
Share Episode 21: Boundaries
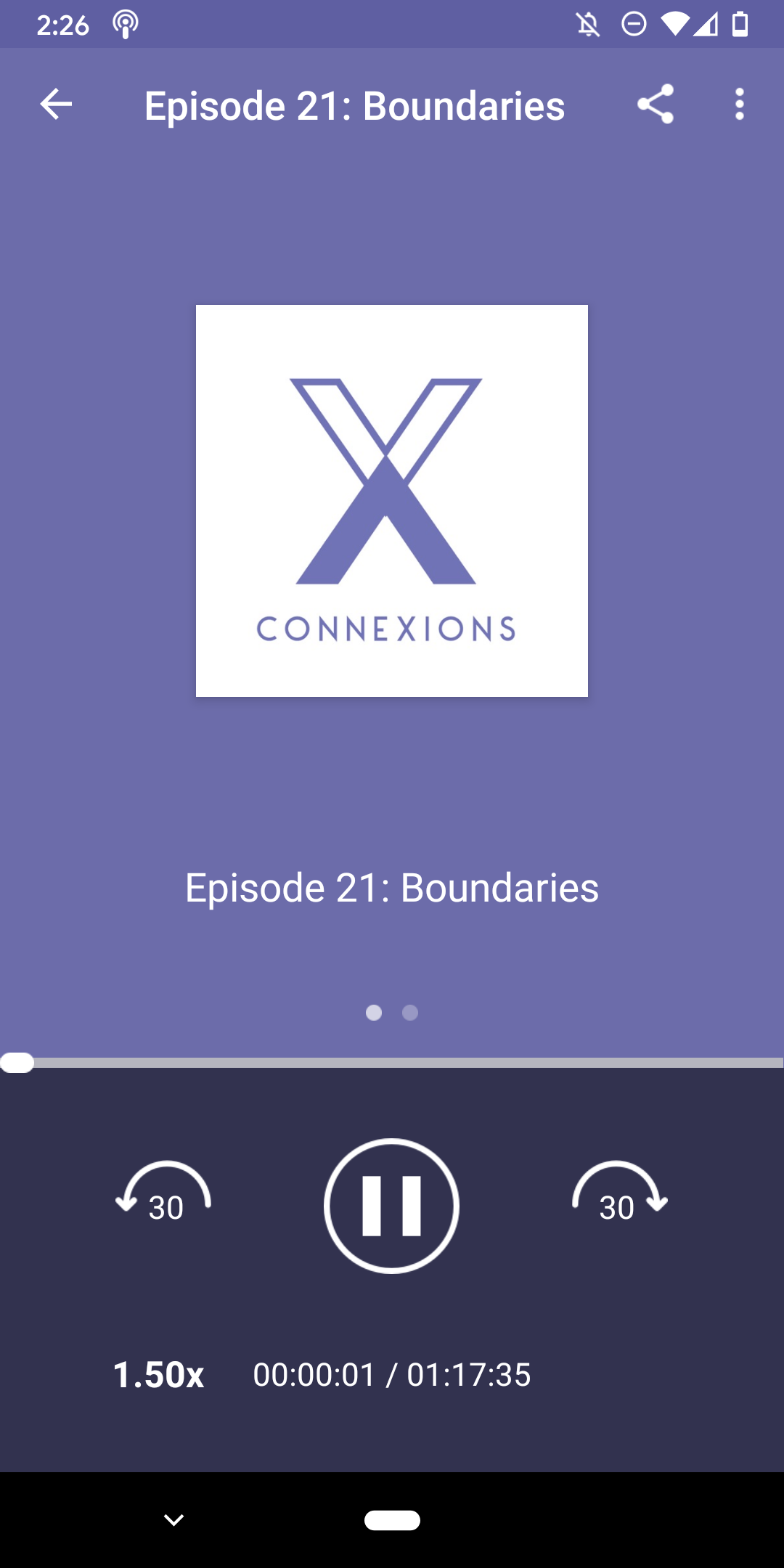pyautogui.click(x=656, y=105)
